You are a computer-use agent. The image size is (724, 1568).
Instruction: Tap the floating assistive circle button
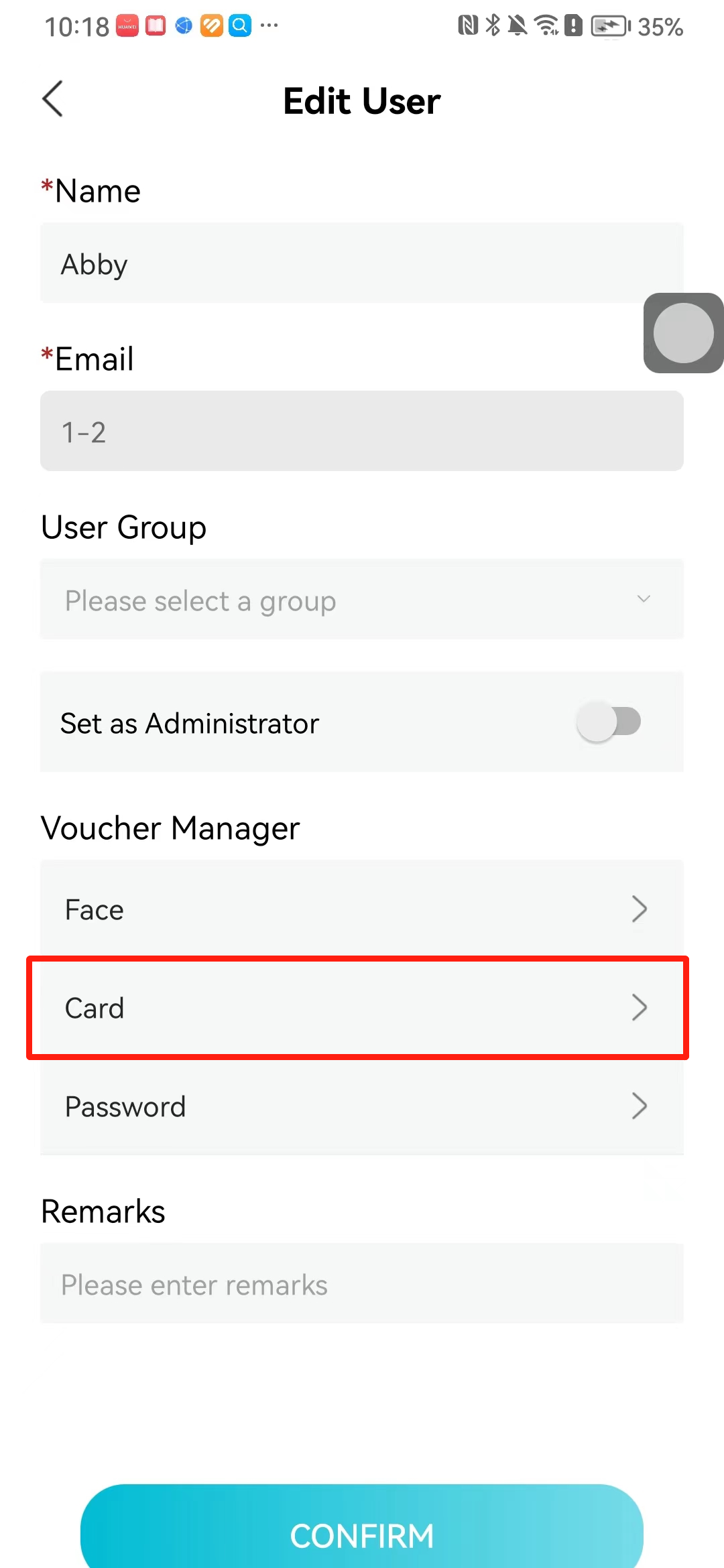[684, 333]
